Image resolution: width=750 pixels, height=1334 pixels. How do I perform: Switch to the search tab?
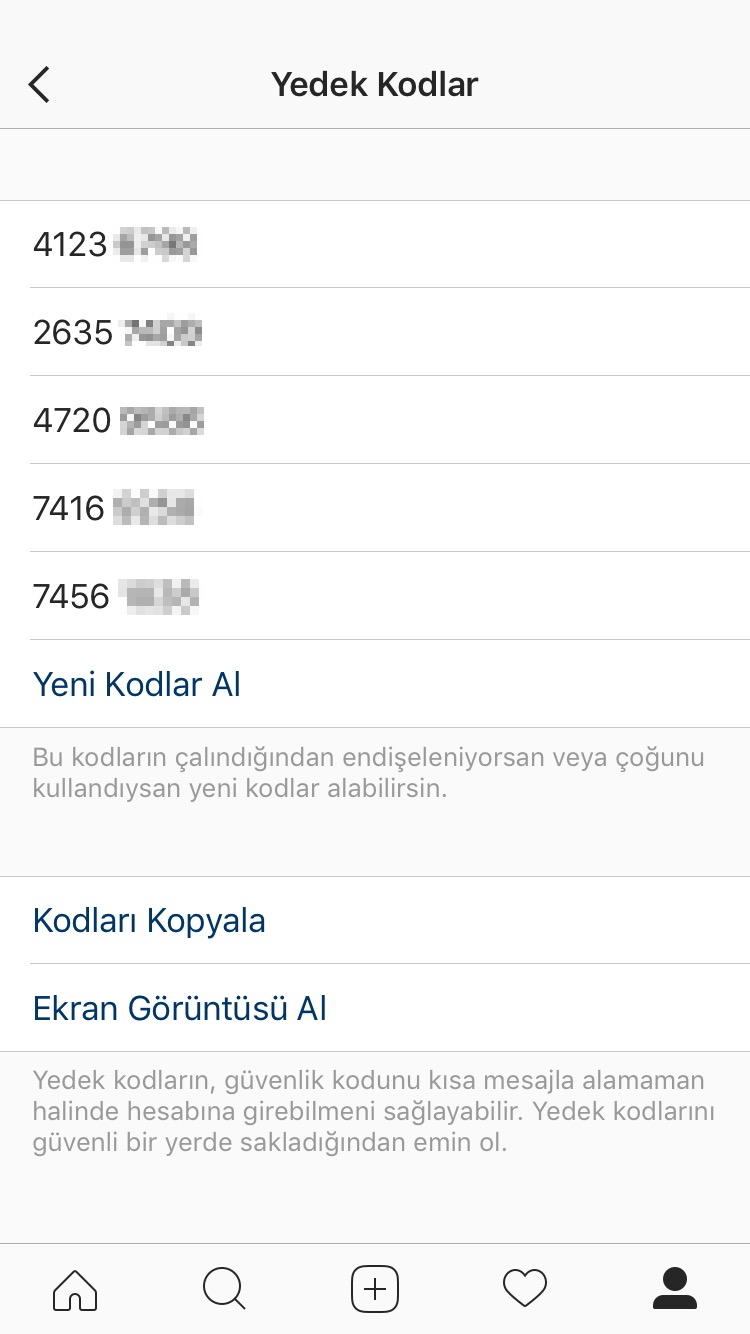(224, 1289)
